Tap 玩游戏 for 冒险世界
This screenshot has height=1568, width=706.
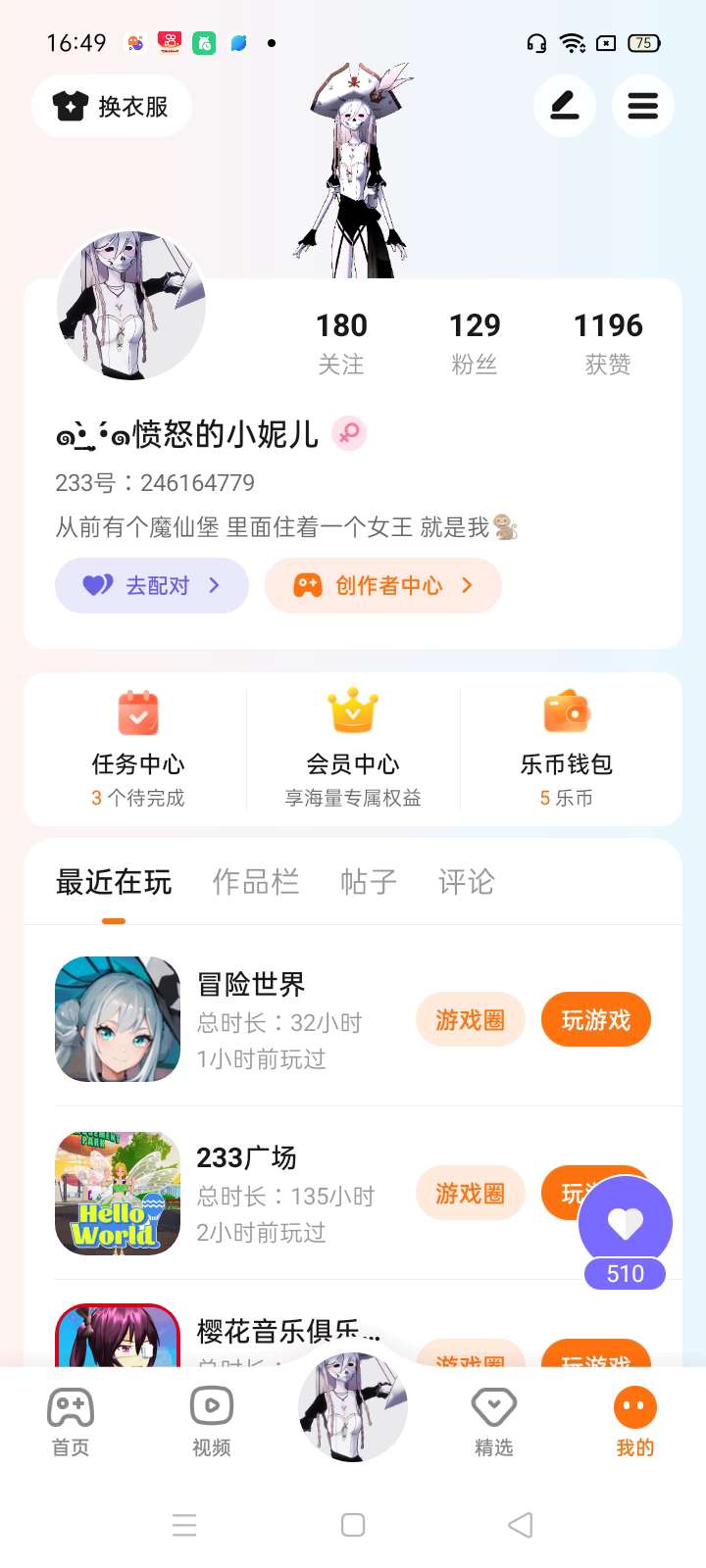(x=596, y=1020)
